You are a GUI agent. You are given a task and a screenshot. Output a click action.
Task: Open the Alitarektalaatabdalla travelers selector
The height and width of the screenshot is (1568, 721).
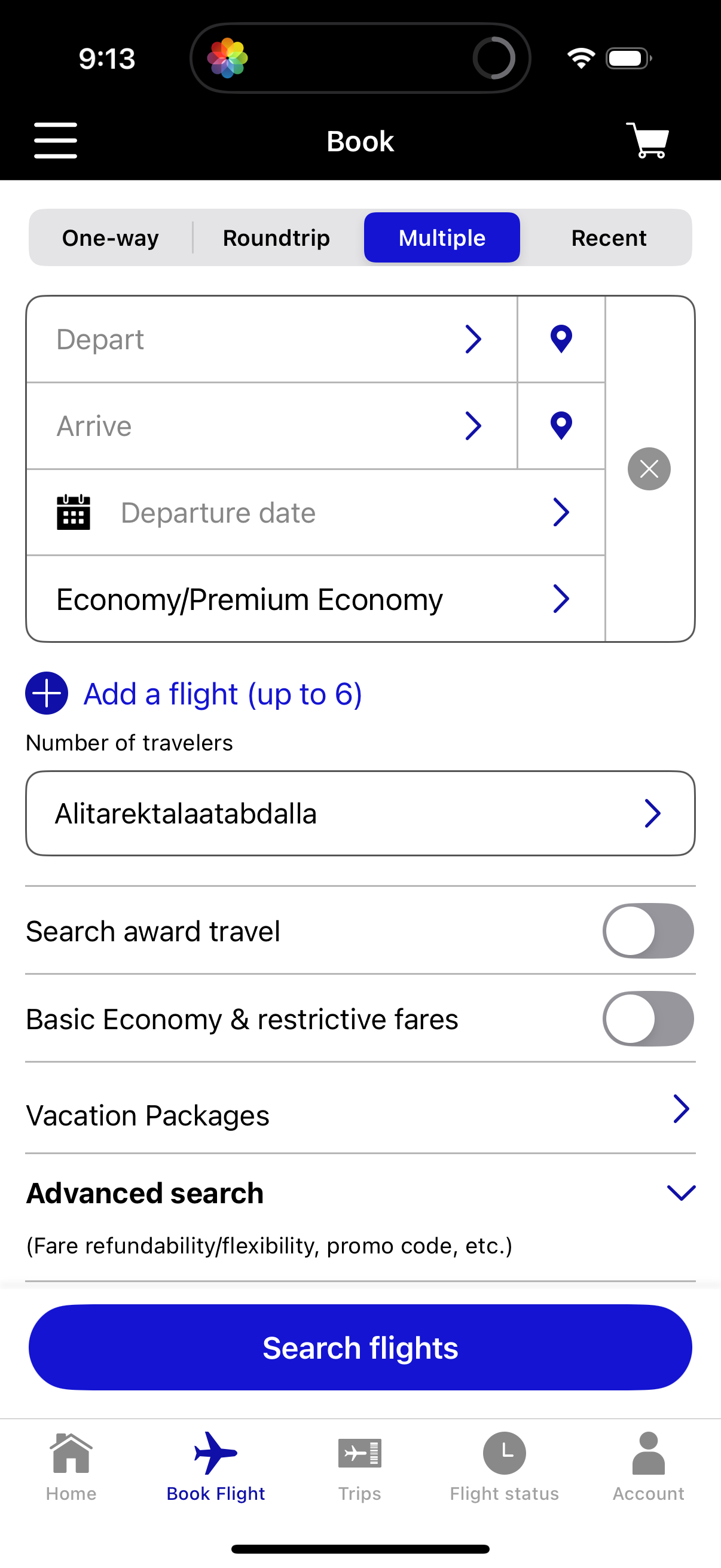pos(359,813)
